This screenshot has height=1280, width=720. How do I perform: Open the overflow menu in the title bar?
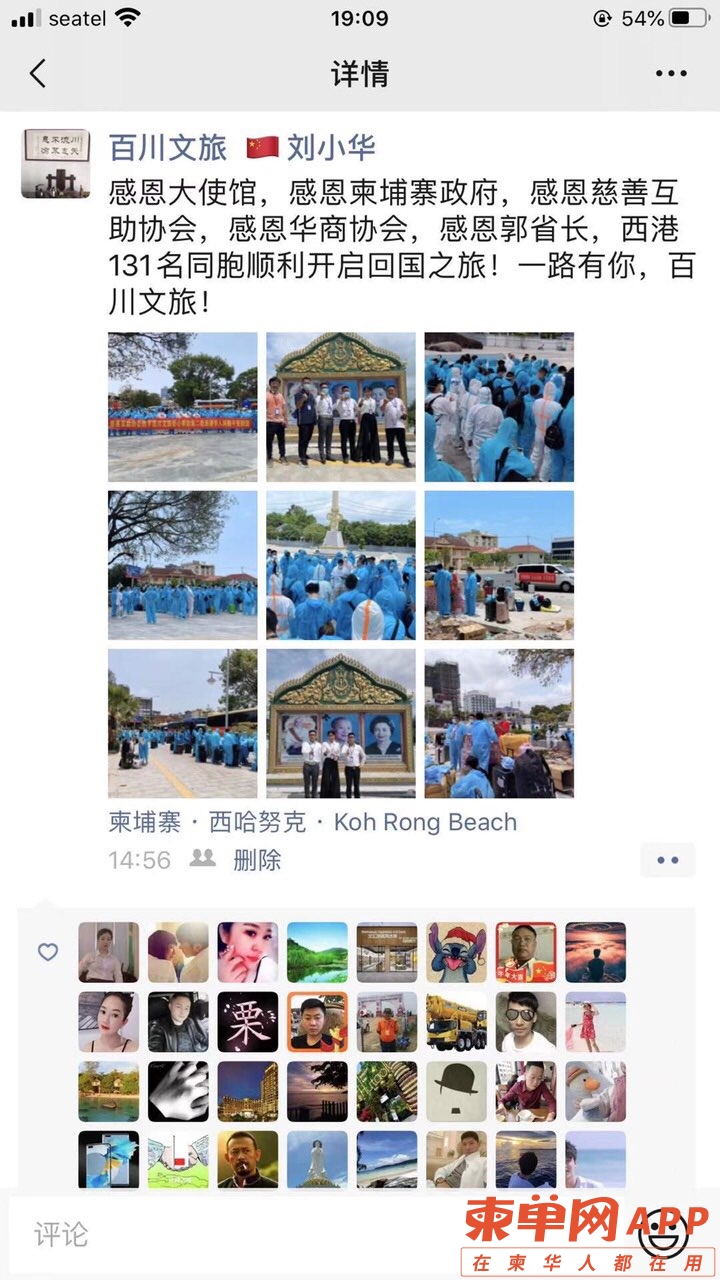pyautogui.click(x=671, y=74)
